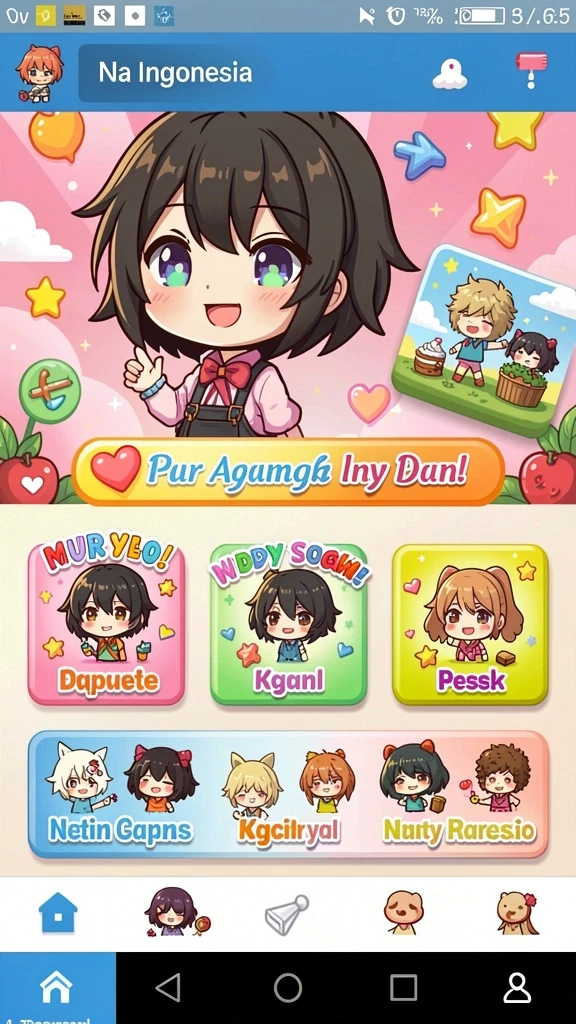Viewport: 576px width, 1024px height.
Task: Switch to the home tab in the bottom bar
Action: 58,912
